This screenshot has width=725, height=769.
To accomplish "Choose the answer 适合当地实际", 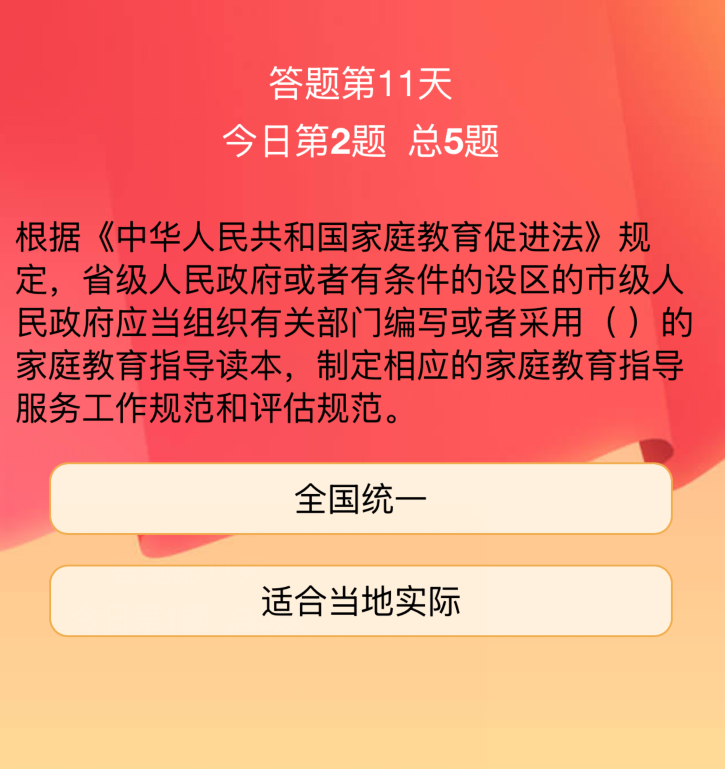I will point(361,602).
